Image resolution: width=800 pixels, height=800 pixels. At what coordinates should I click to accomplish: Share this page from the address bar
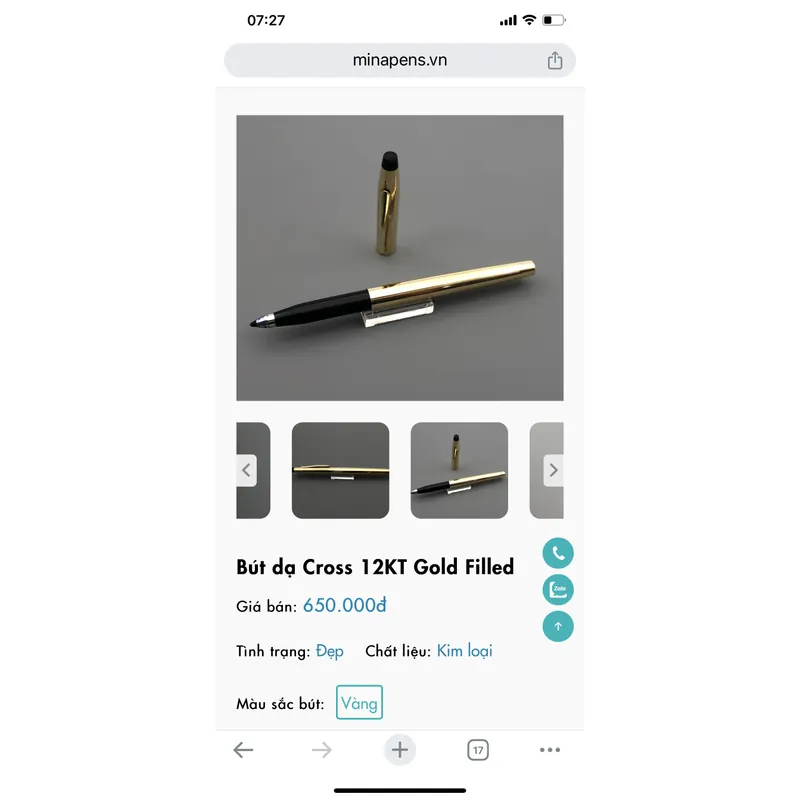click(x=555, y=60)
